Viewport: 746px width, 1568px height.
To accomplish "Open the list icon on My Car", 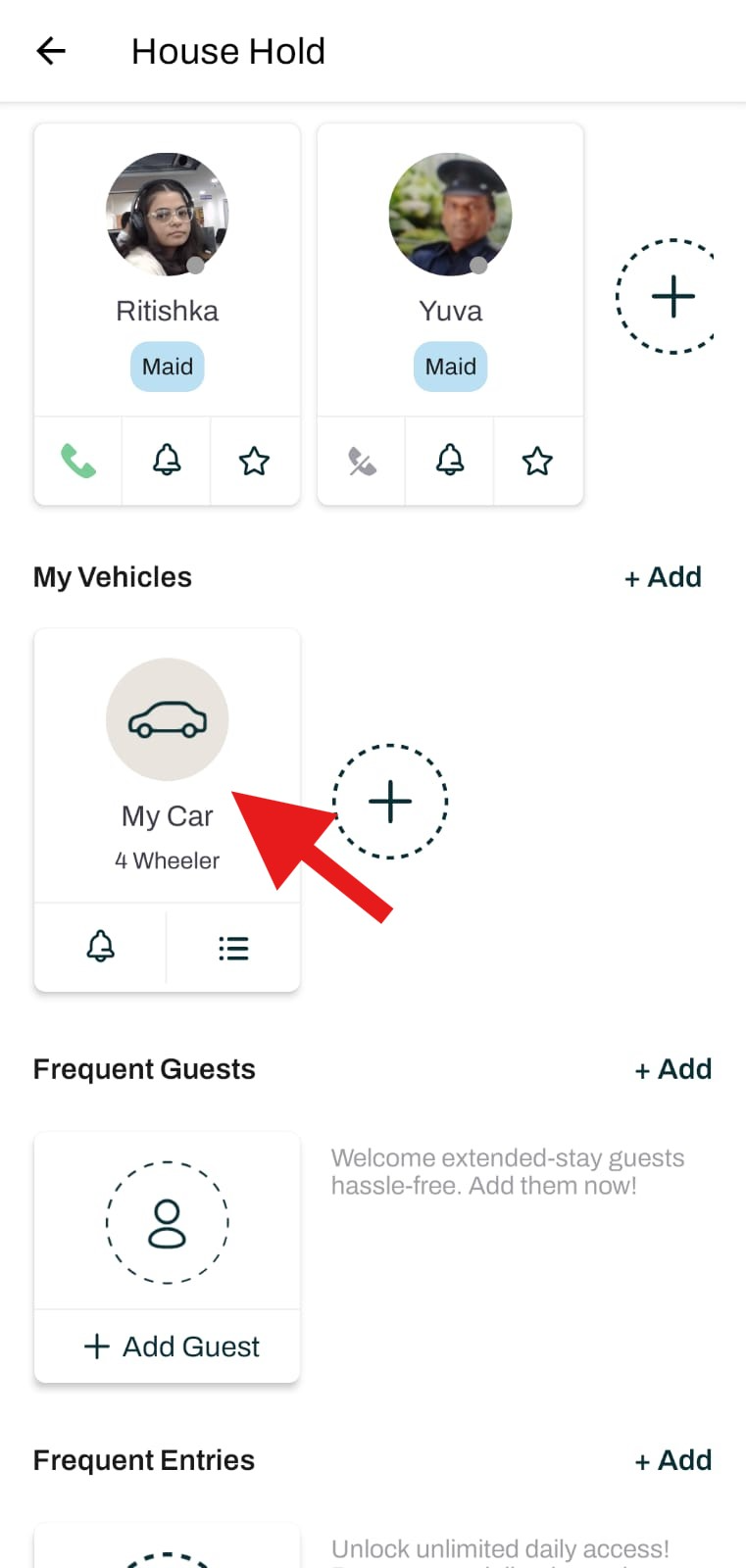I will click(x=233, y=948).
